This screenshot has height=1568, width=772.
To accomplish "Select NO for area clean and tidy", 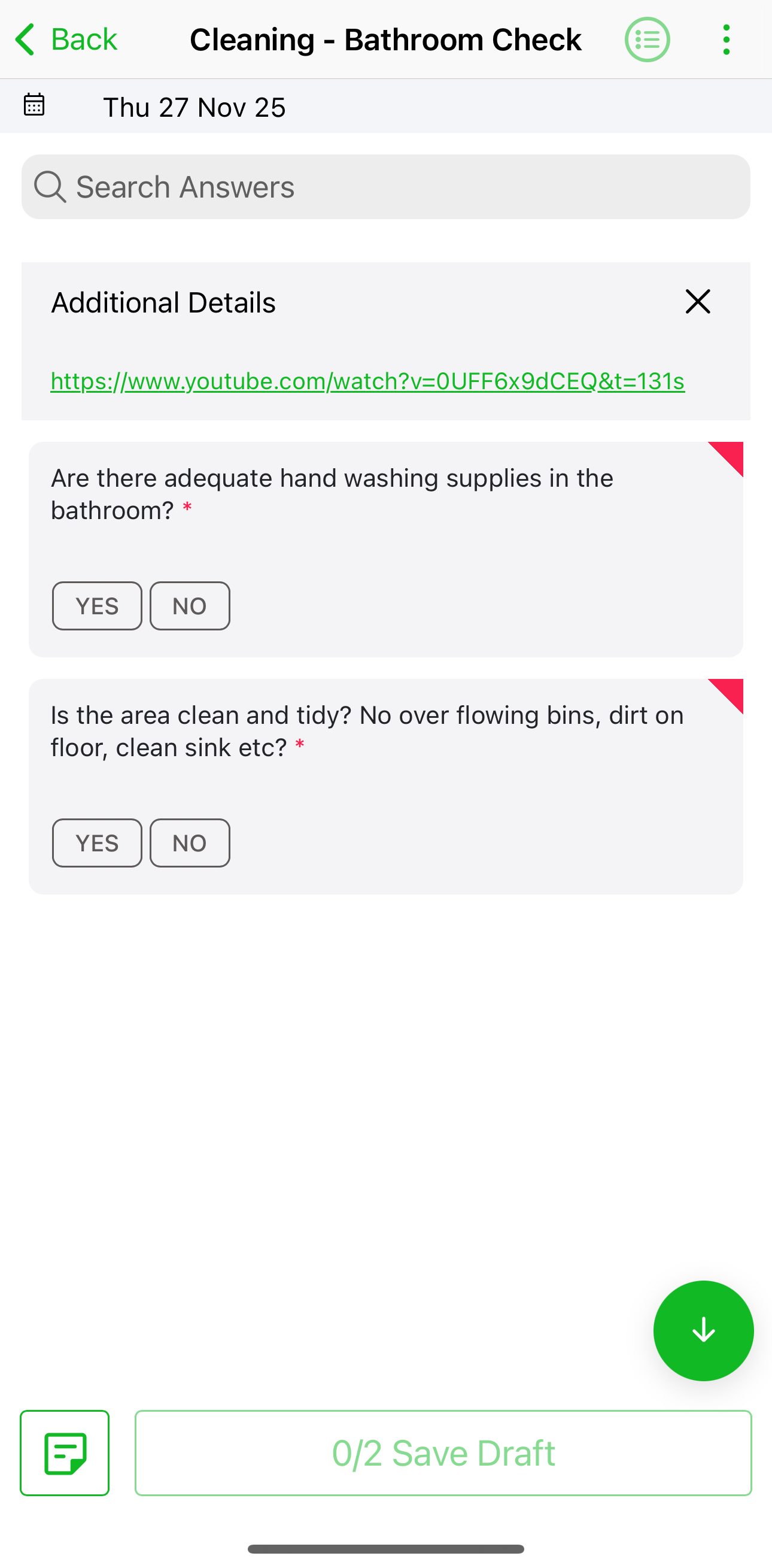I will (x=190, y=843).
